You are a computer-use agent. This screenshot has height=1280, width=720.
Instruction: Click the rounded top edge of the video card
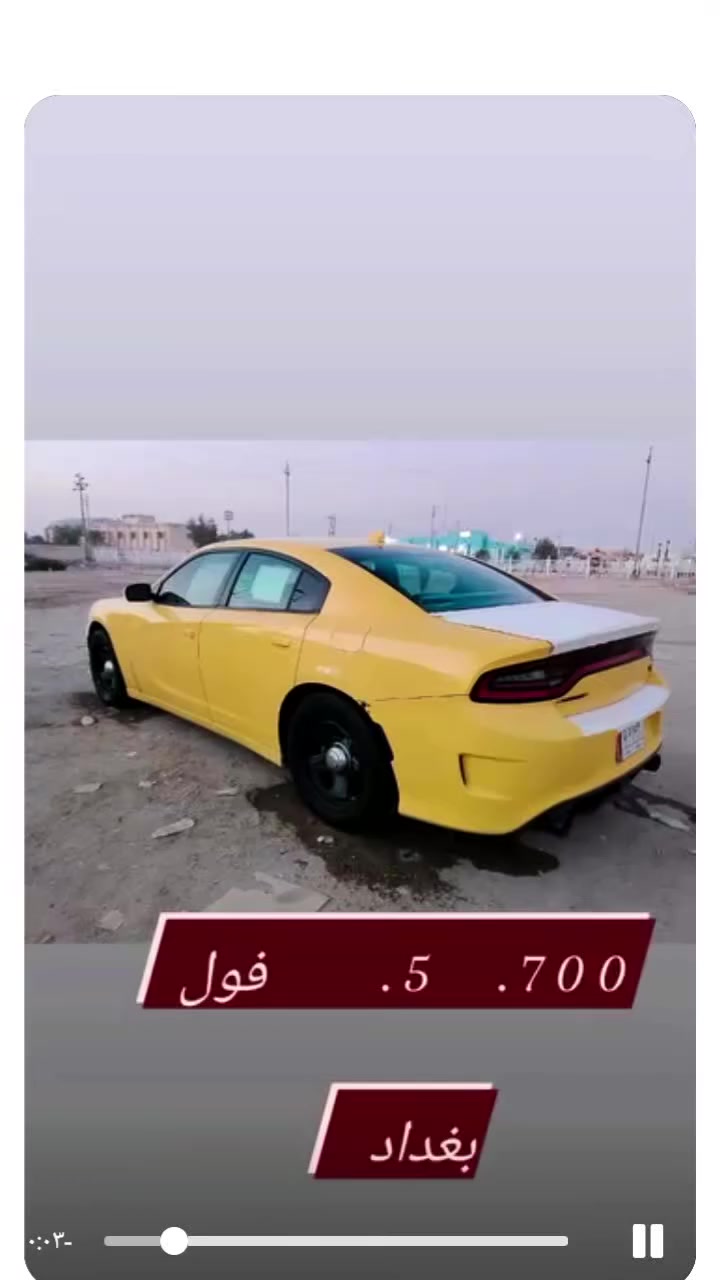click(360, 98)
